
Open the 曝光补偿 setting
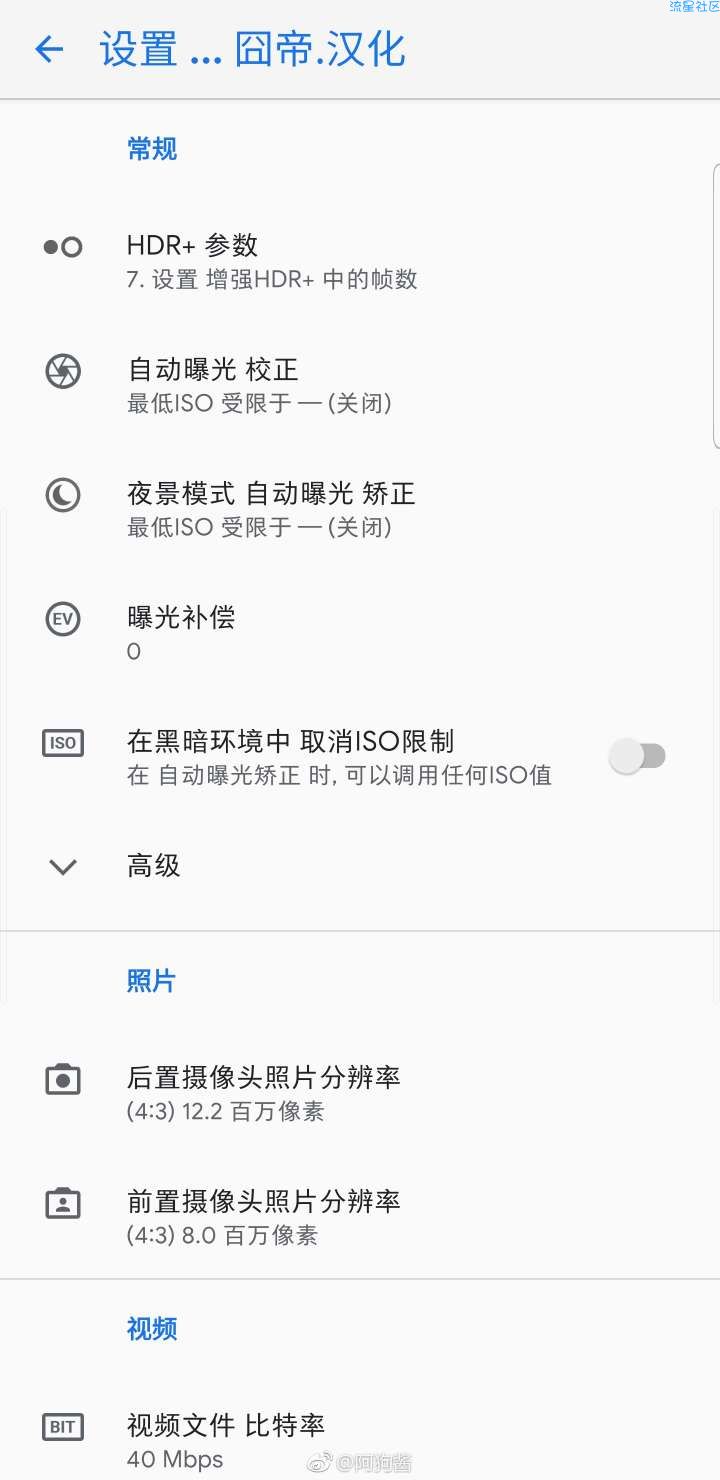(360, 633)
